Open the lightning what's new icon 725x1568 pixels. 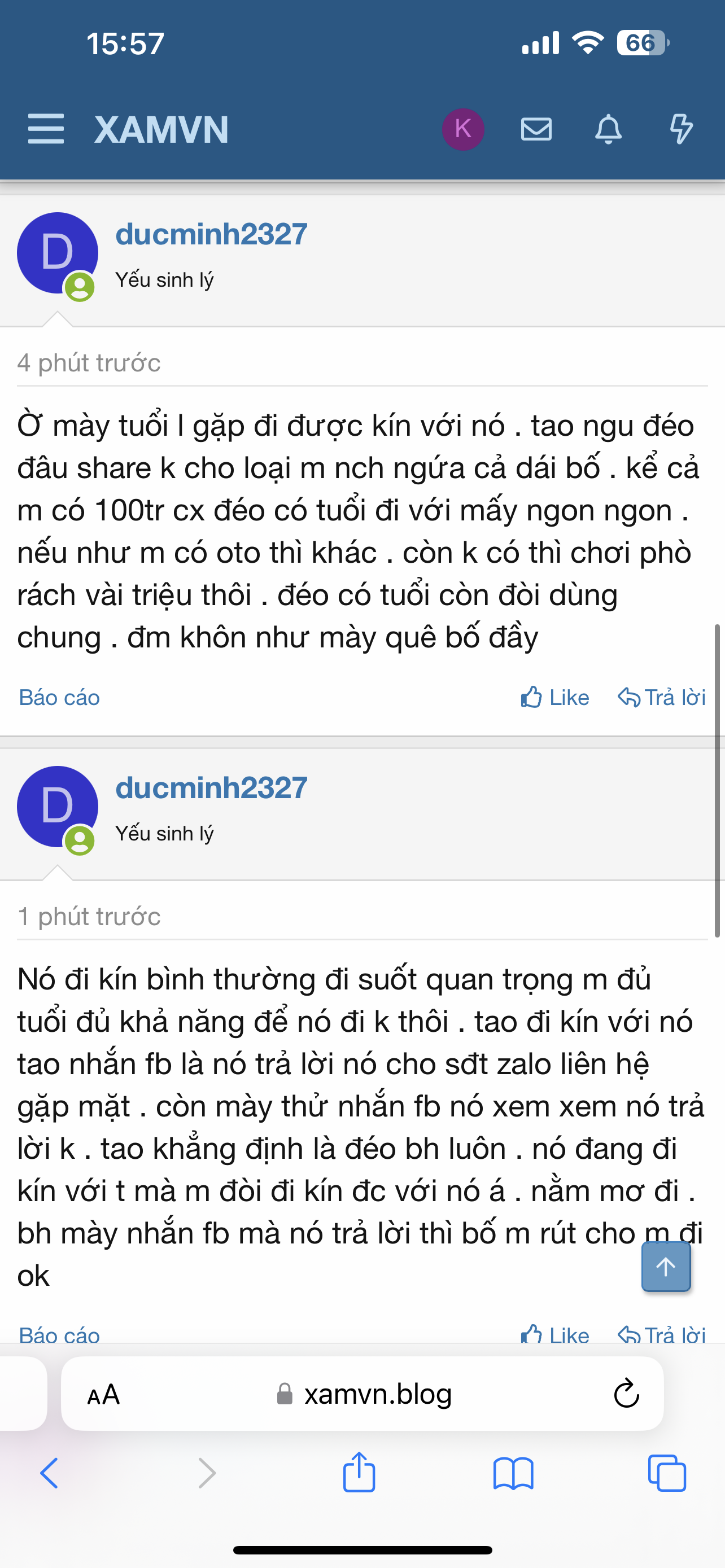click(680, 129)
